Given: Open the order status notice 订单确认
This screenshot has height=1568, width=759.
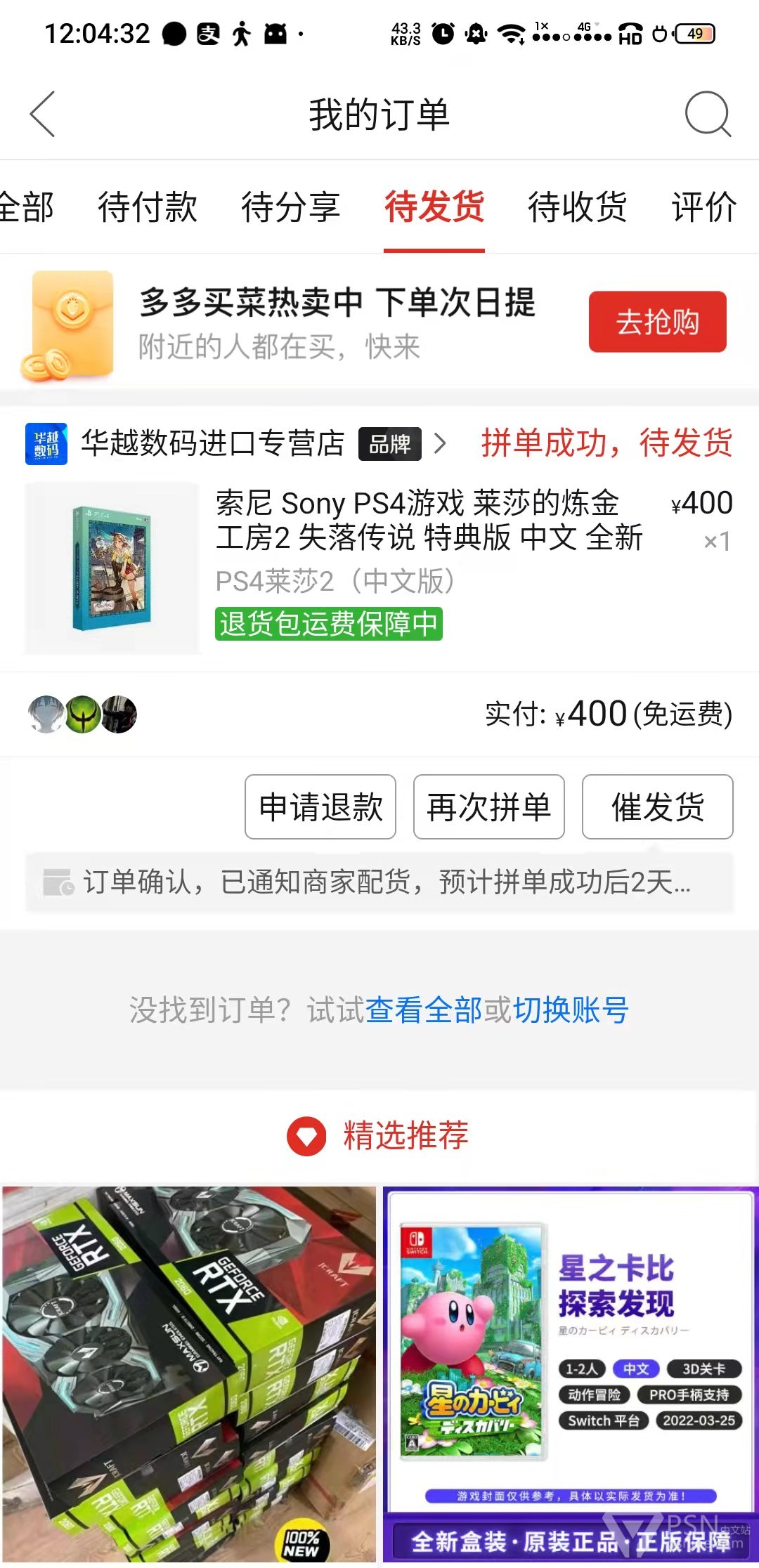Looking at the screenshot, I should point(379,882).
